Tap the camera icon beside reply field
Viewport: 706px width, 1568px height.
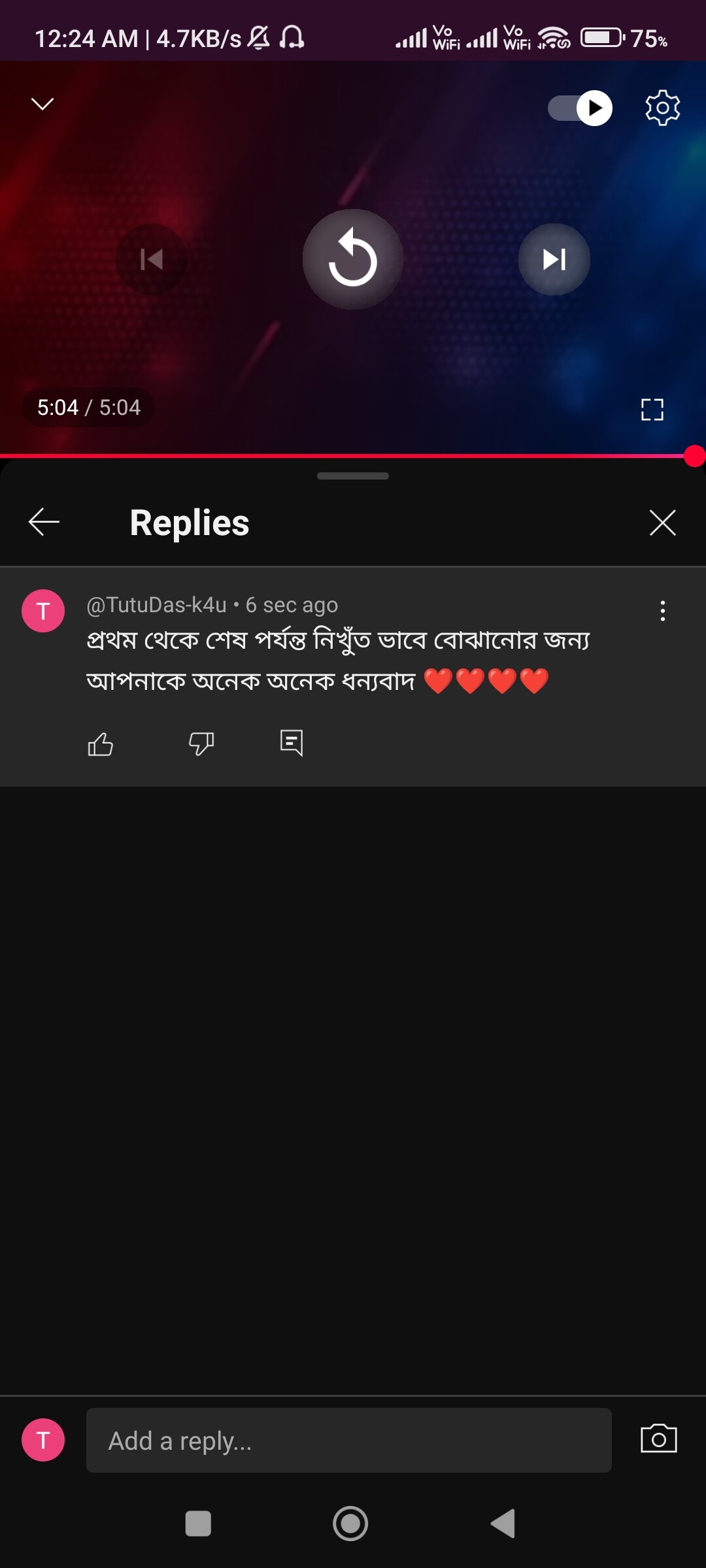click(658, 1439)
